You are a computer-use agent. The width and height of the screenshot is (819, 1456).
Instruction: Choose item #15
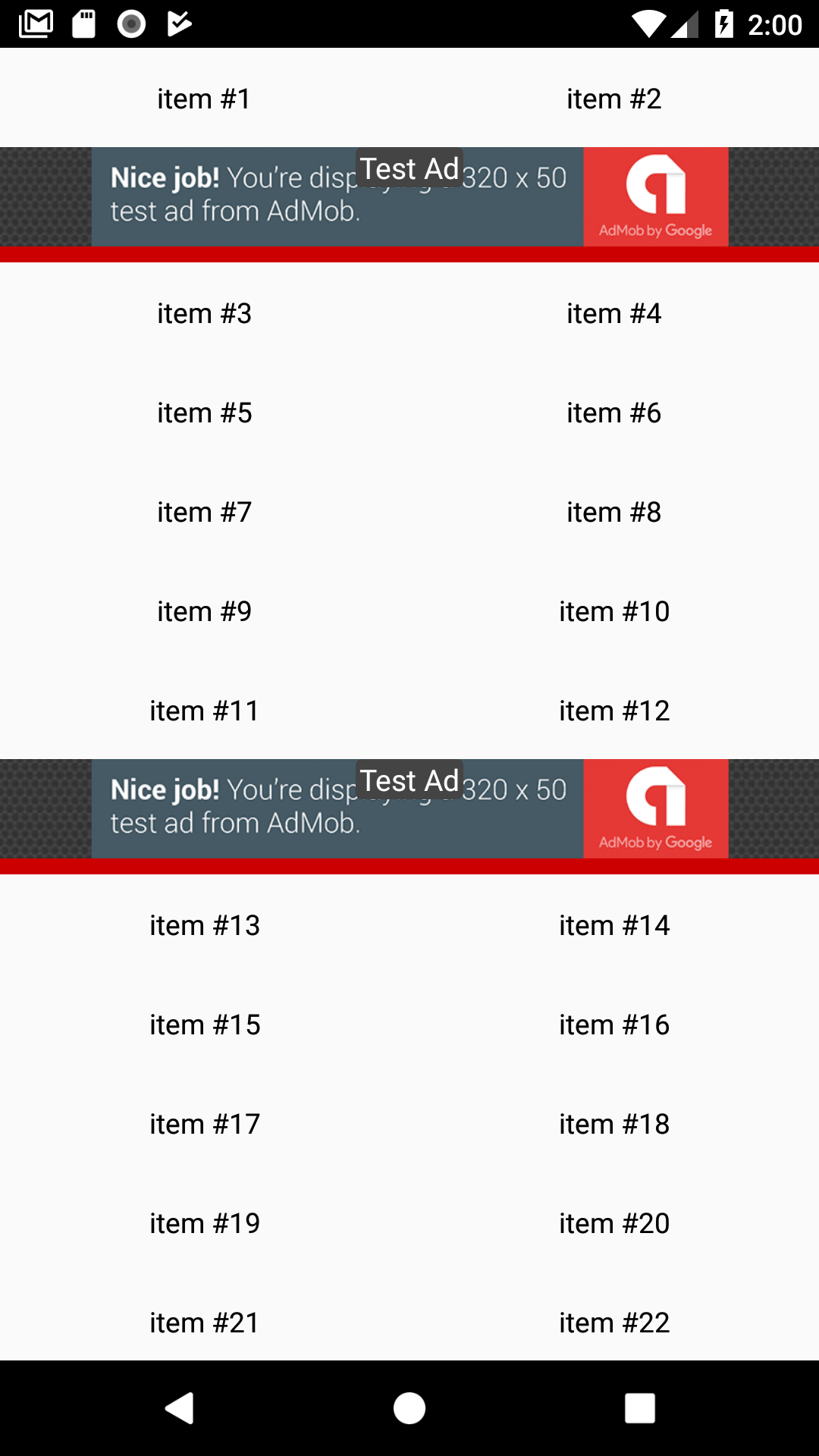pyautogui.click(x=205, y=1025)
